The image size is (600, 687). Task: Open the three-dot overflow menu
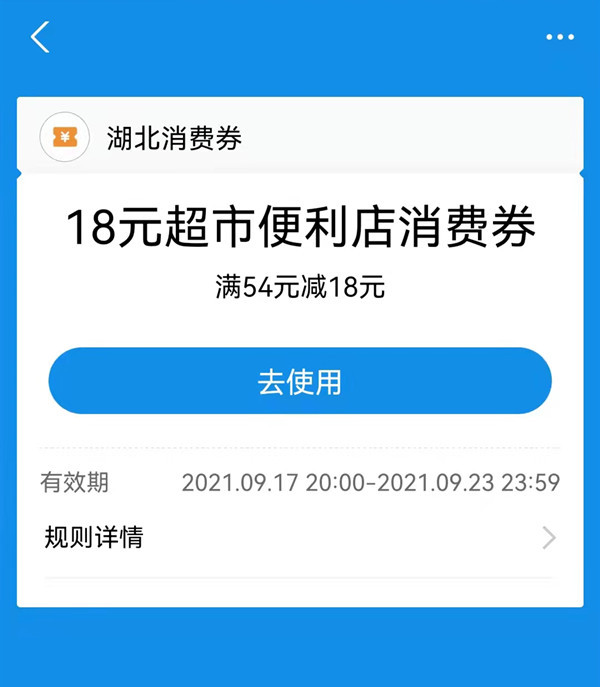point(560,37)
